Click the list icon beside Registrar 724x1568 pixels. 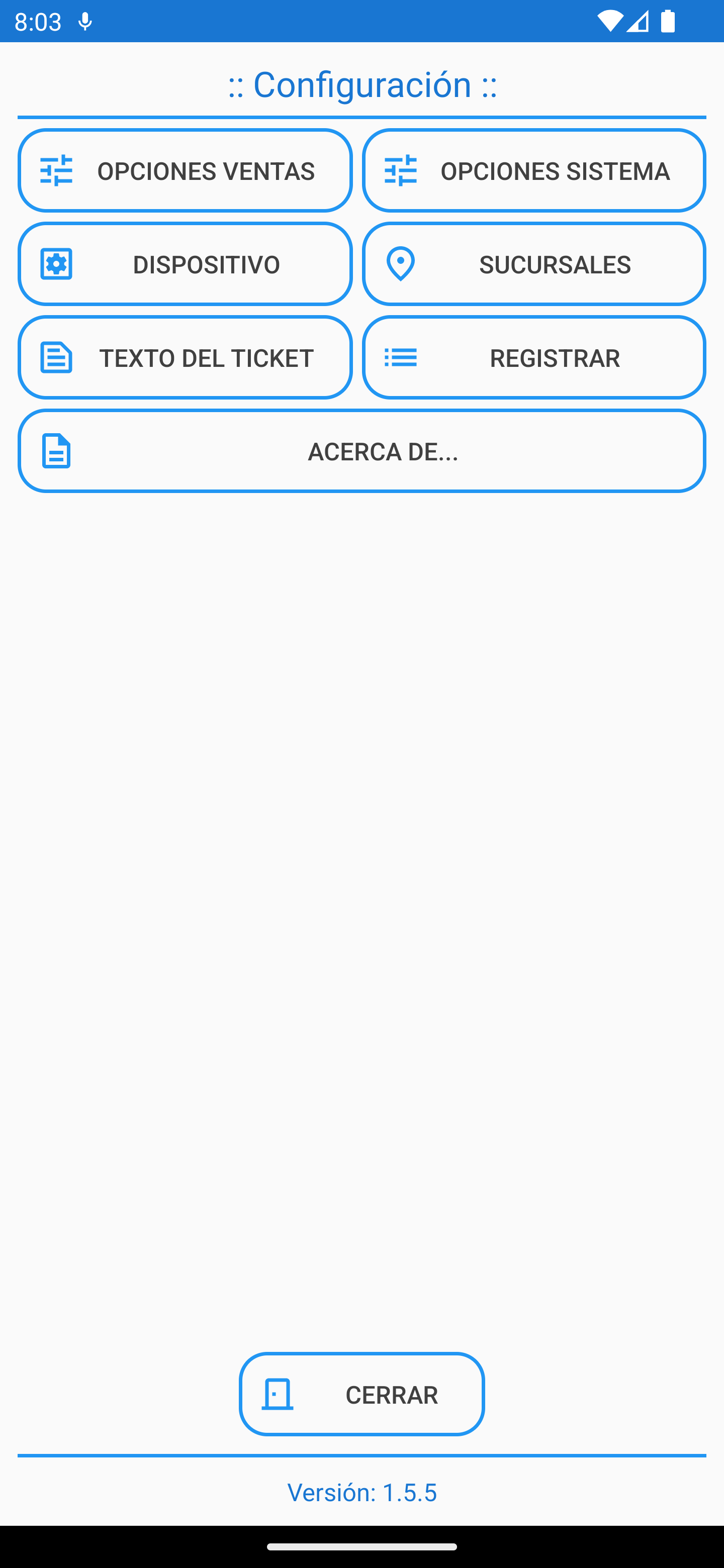[x=401, y=358]
